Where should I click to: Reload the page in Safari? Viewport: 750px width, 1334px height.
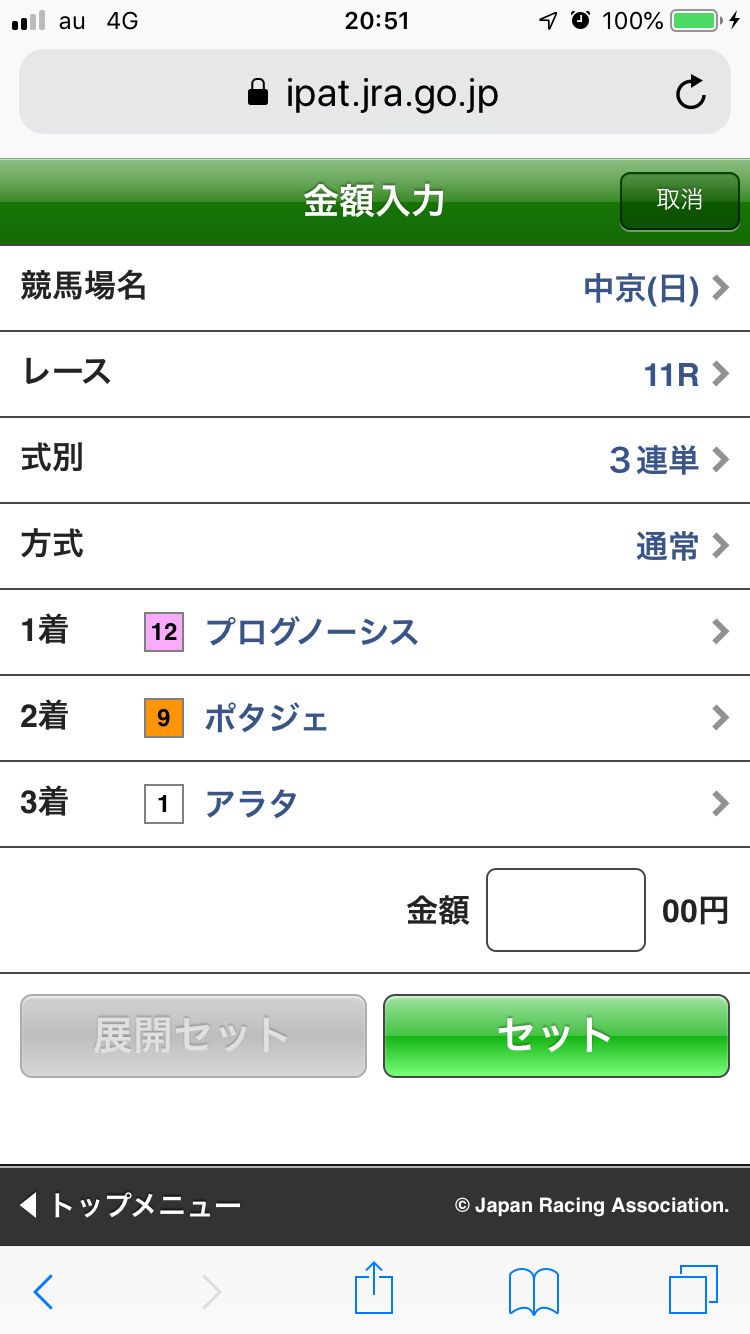[x=690, y=93]
